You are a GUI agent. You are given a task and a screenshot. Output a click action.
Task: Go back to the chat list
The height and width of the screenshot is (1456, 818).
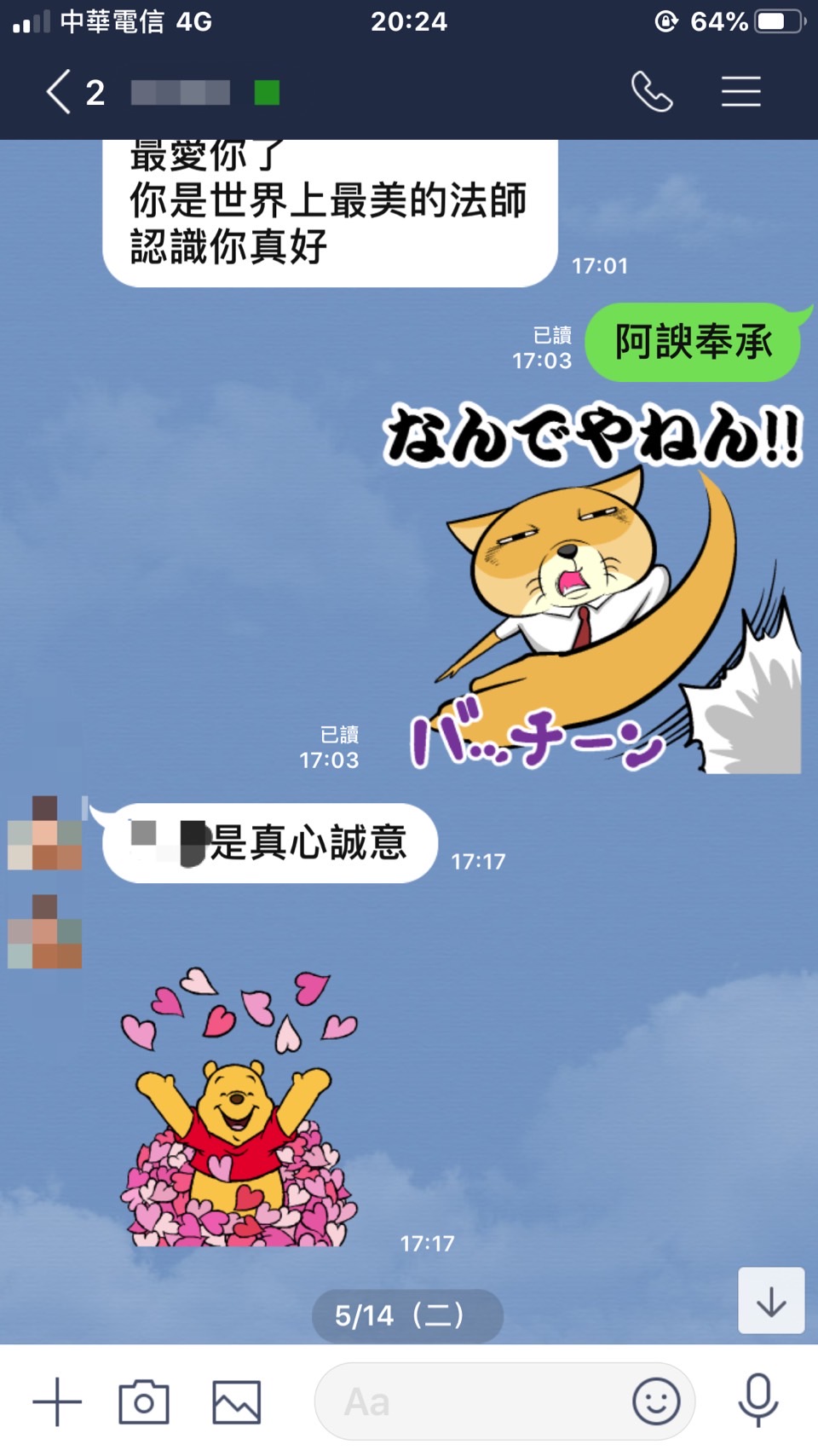pos(58,92)
